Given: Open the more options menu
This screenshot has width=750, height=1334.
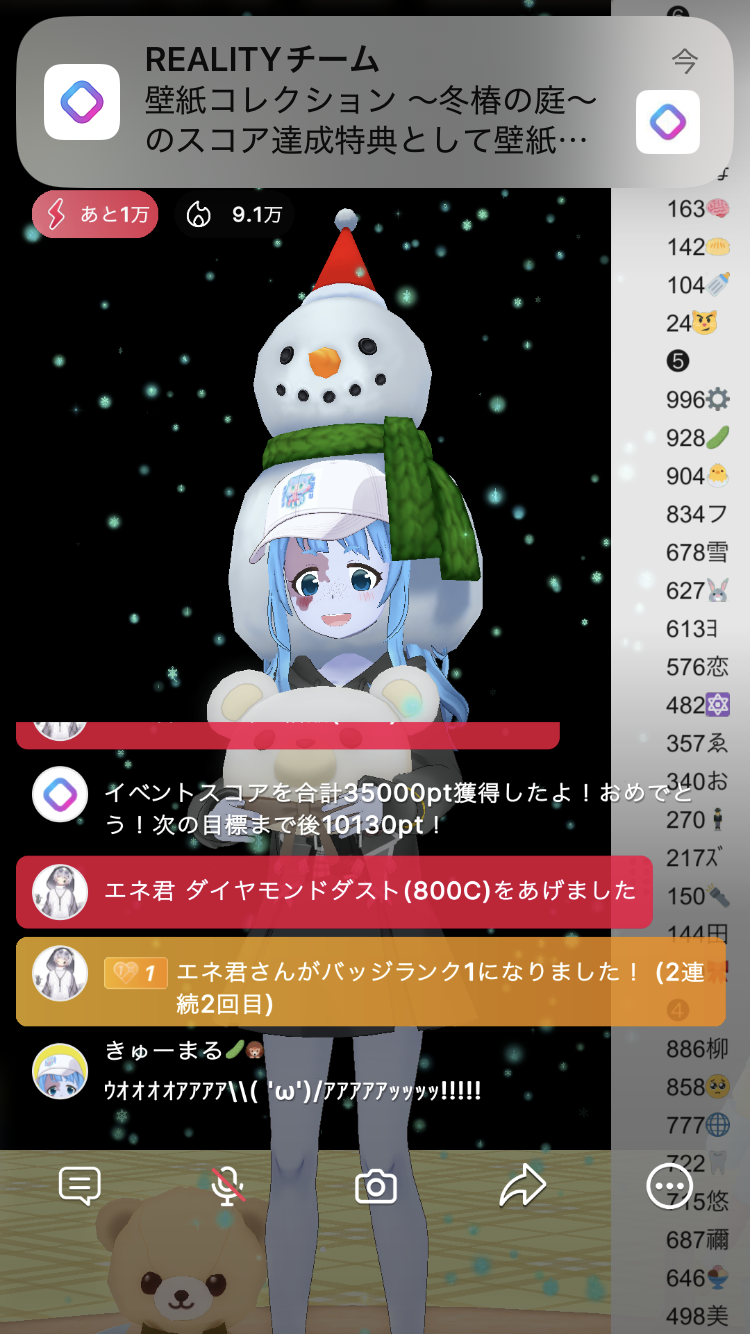Looking at the screenshot, I should point(669,1187).
